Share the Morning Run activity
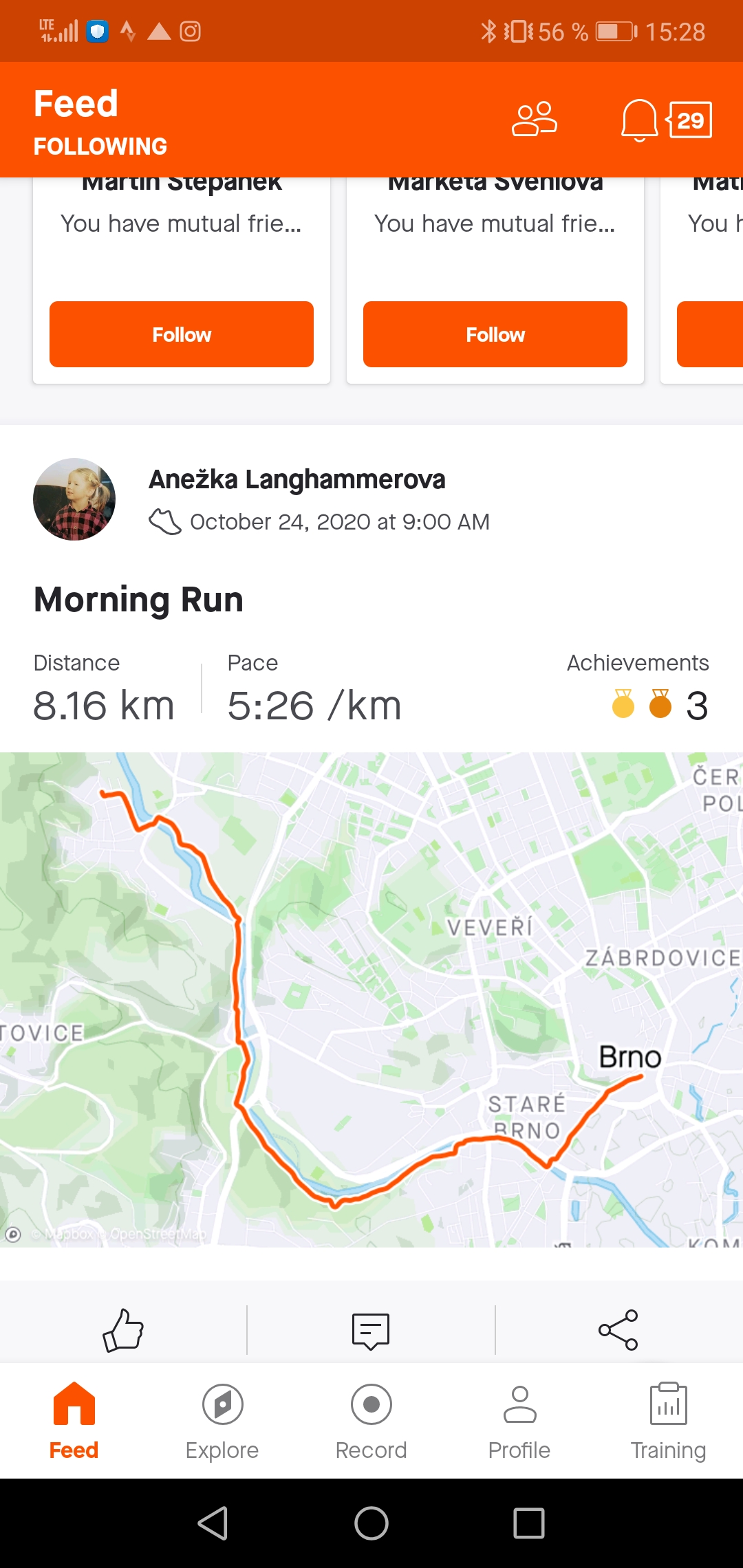The height and width of the screenshot is (1568, 743). click(618, 1330)
